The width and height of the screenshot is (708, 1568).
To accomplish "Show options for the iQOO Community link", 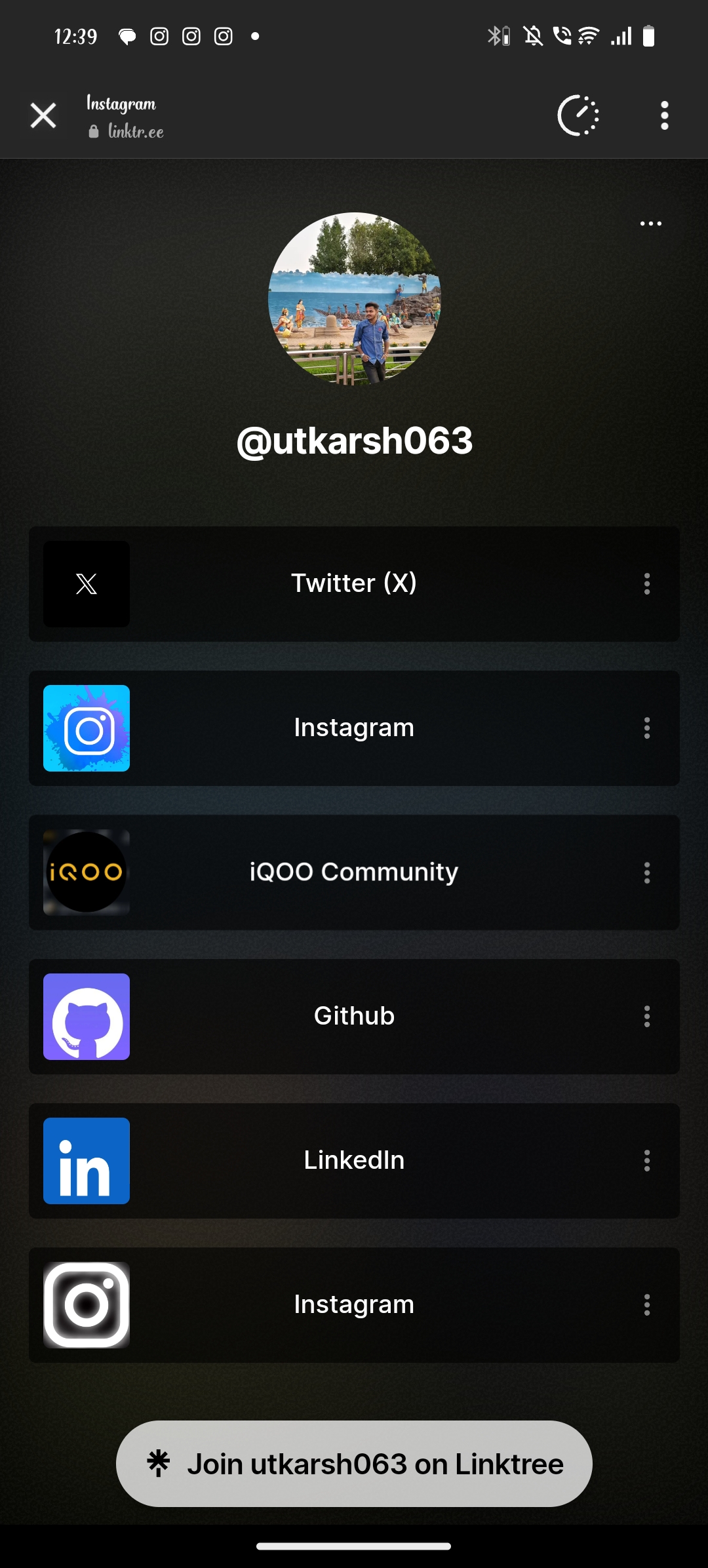I will click(x=647, y=872).
